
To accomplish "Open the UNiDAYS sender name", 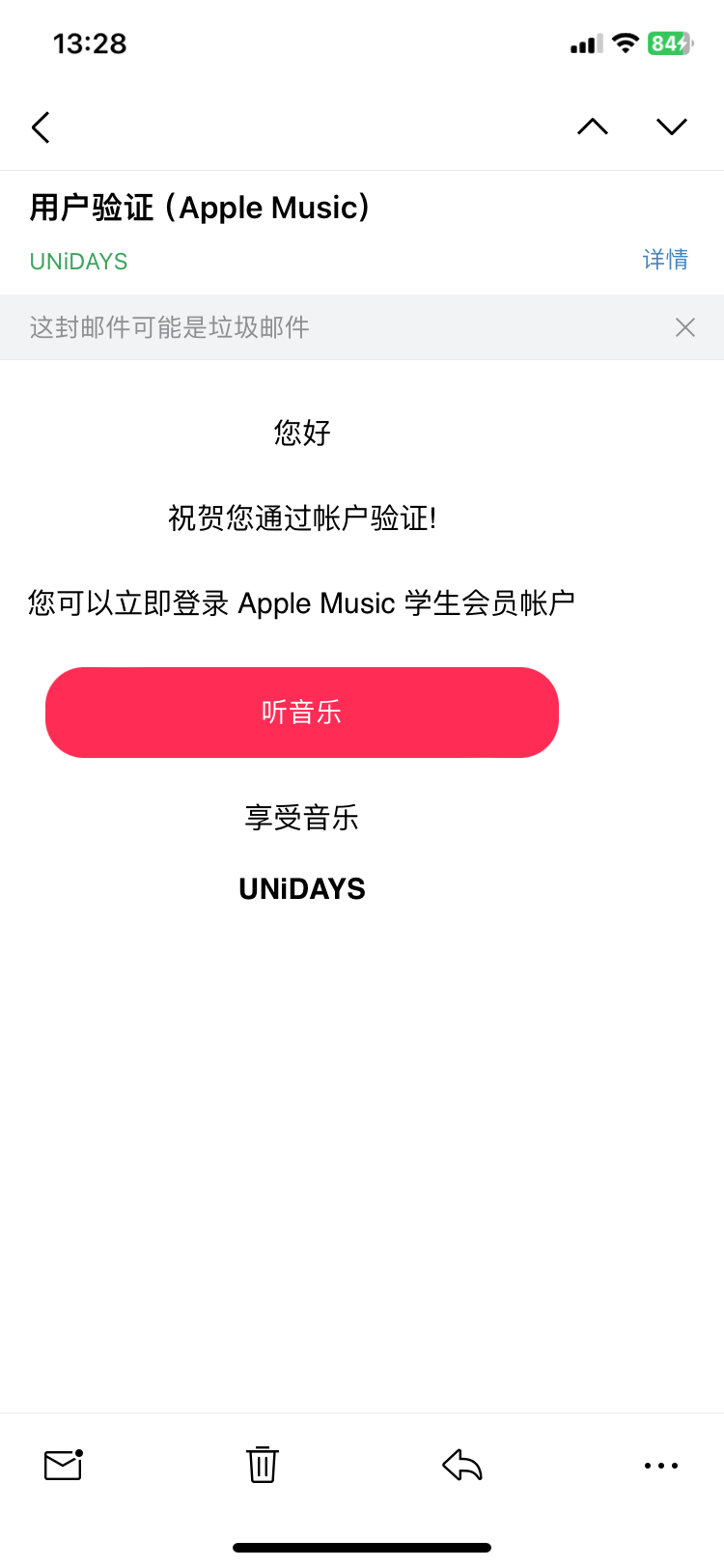I will (79, 262).
